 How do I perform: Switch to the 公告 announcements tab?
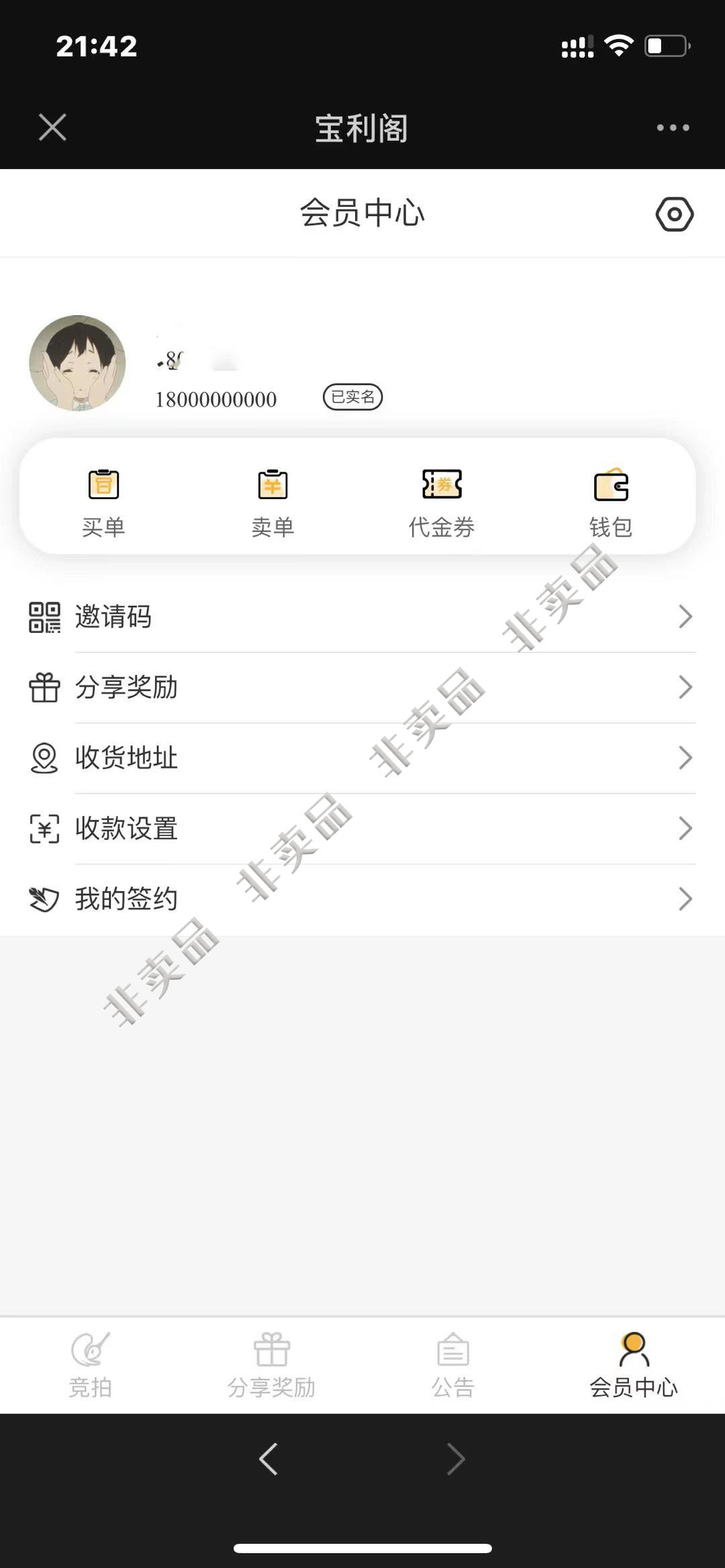point(453,1365)
